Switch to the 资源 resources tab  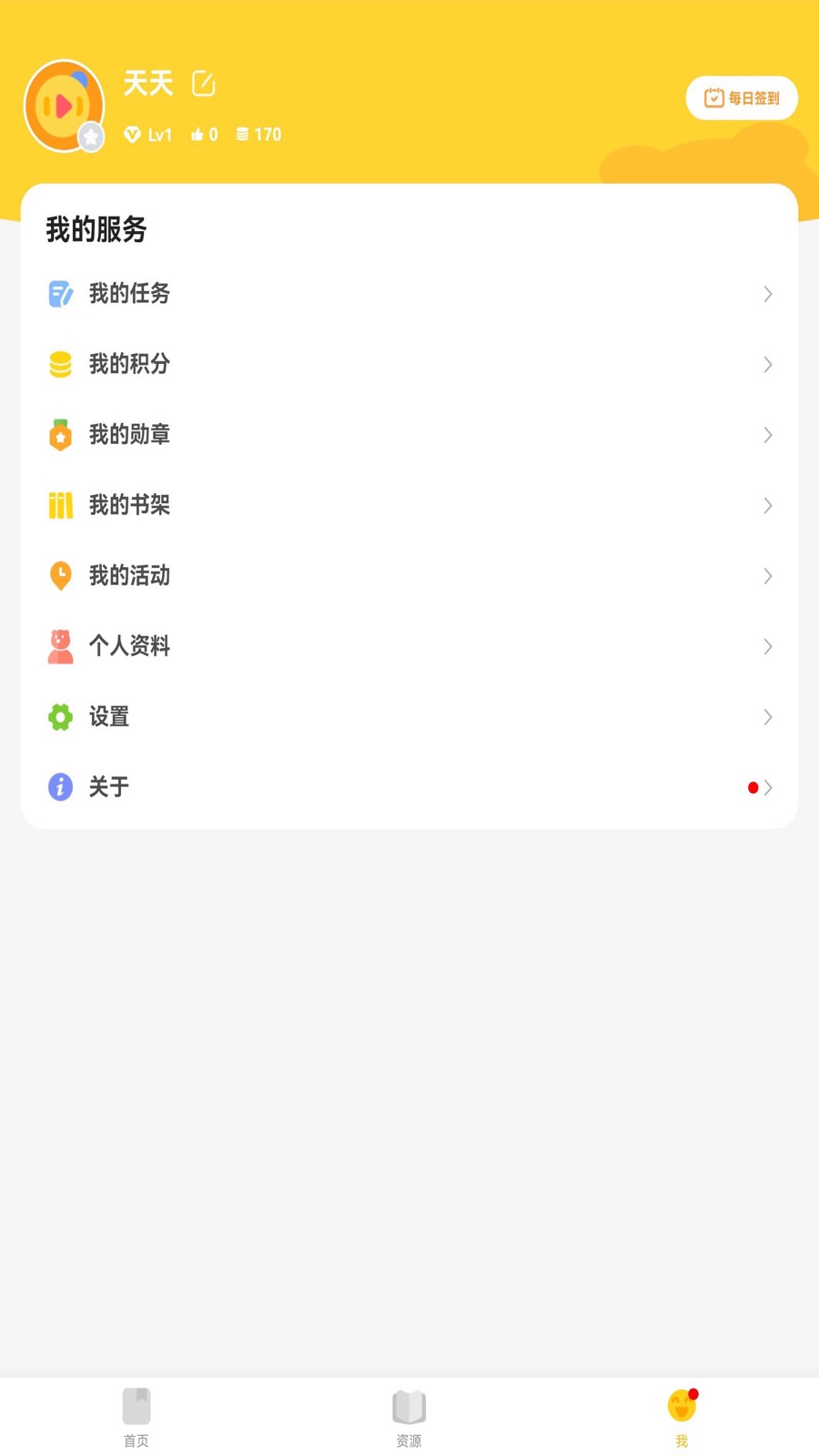409,1417
